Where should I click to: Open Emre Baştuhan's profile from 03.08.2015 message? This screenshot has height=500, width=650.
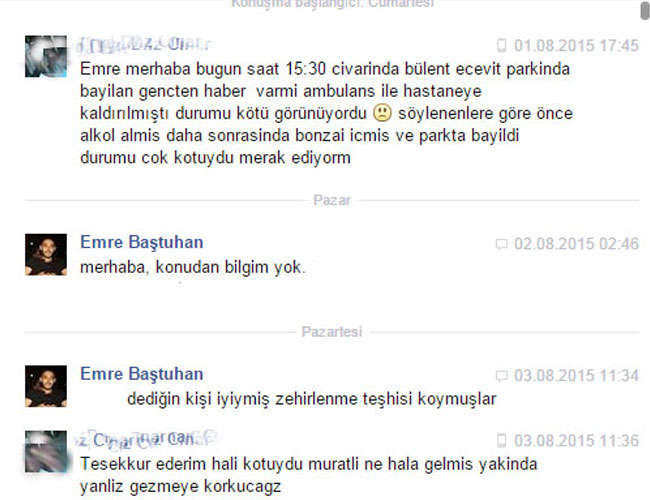click(141, 375)
